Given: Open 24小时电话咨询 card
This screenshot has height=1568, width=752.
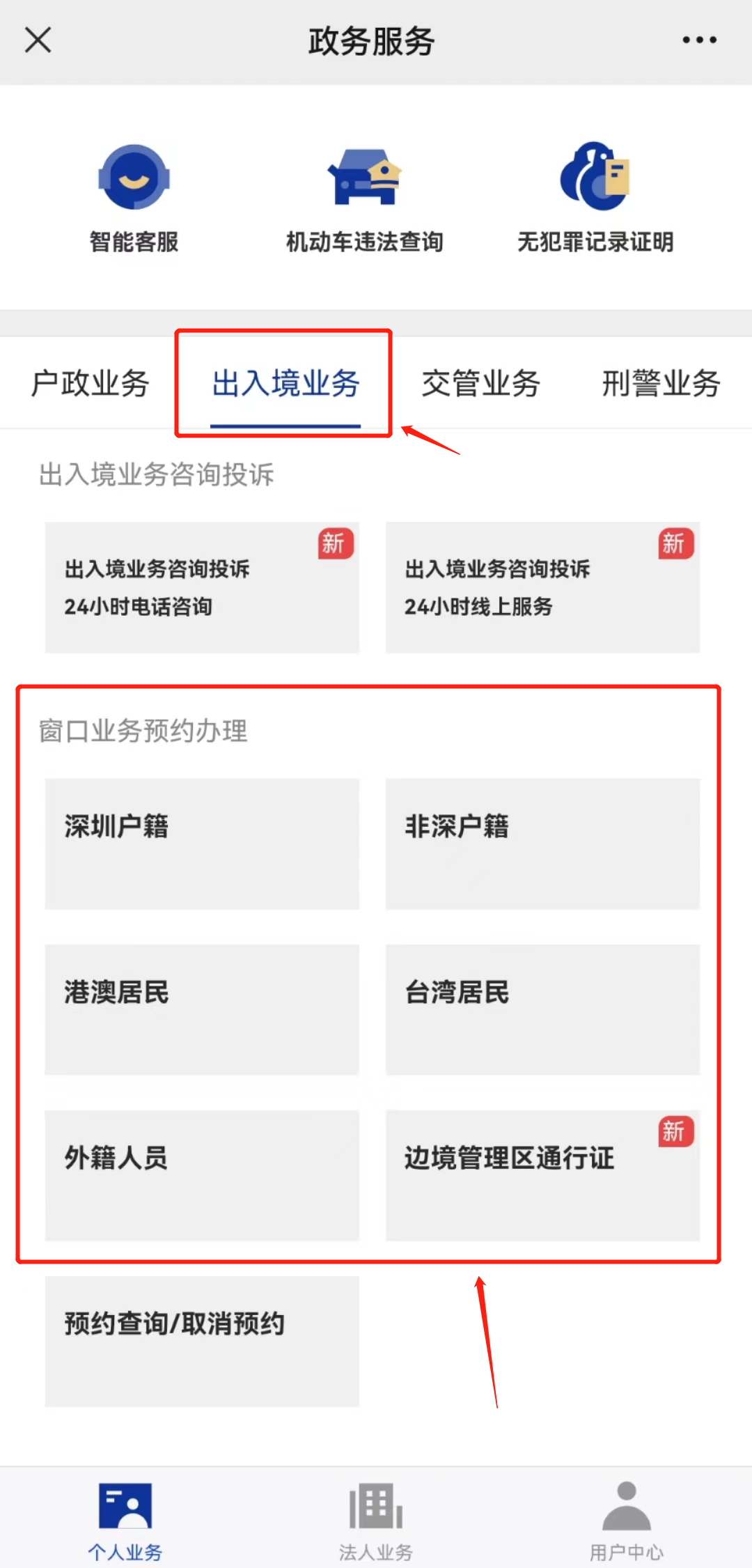Looking at the screenshot, I should click(x=202, y=587).
